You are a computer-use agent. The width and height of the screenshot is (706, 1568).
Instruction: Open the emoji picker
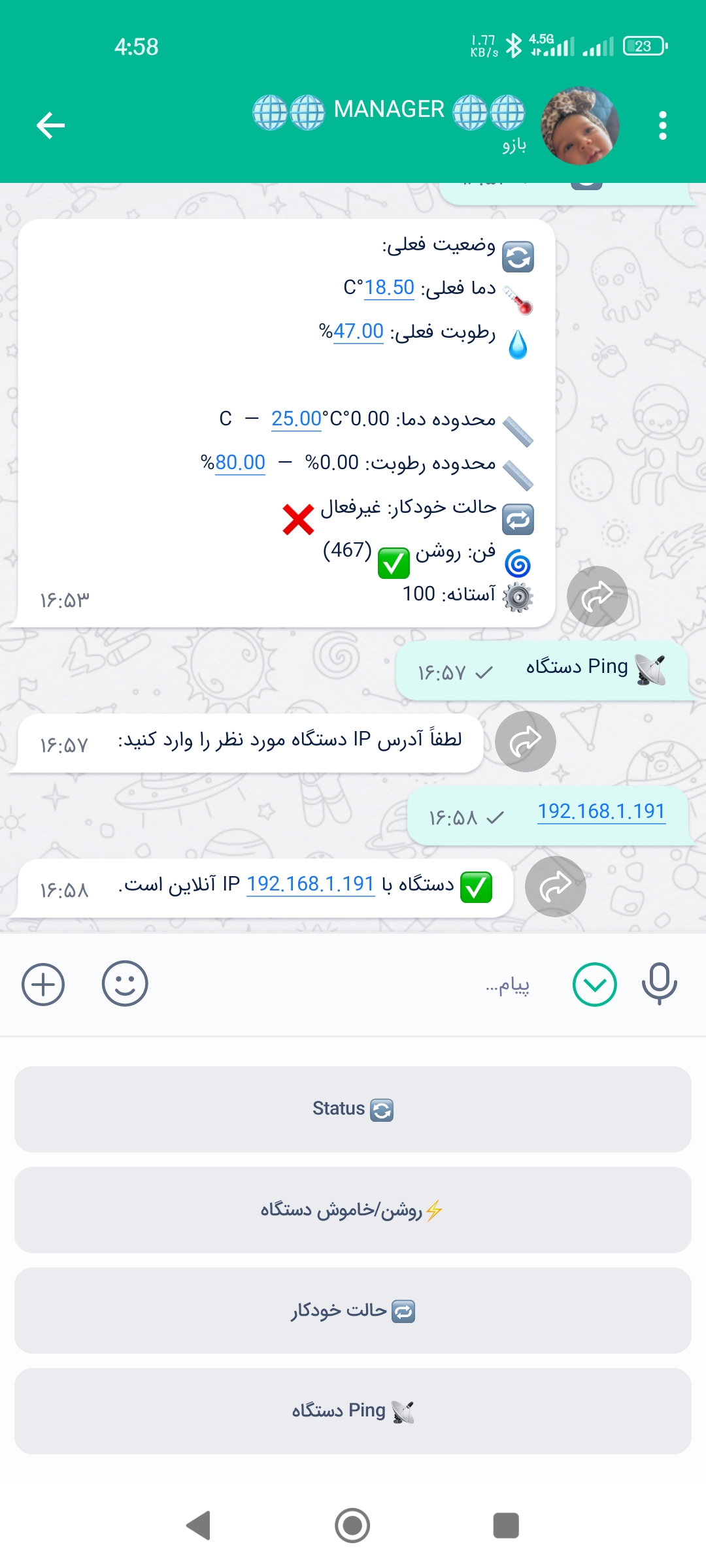pos(125,984)
